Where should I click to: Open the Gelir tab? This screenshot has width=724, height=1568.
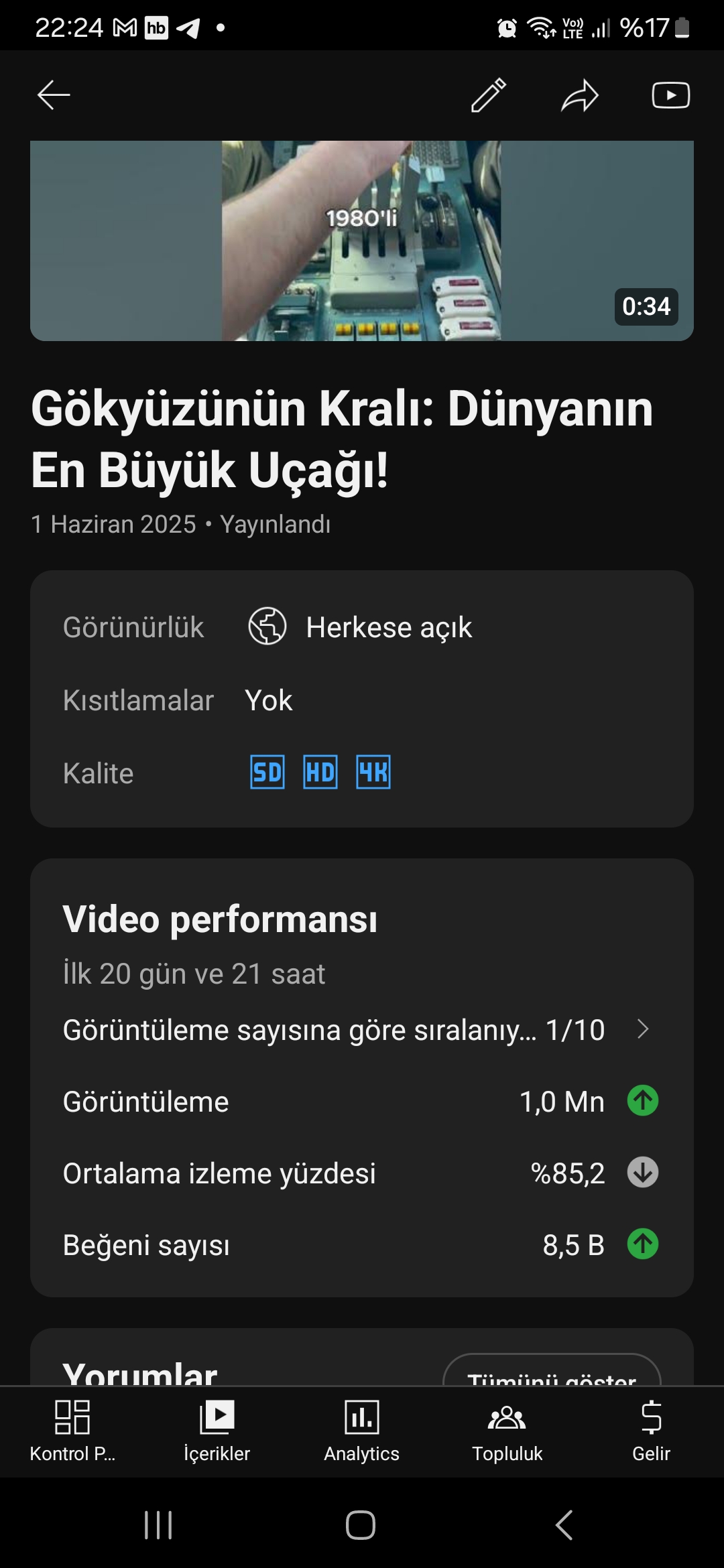click(652, 1431)
